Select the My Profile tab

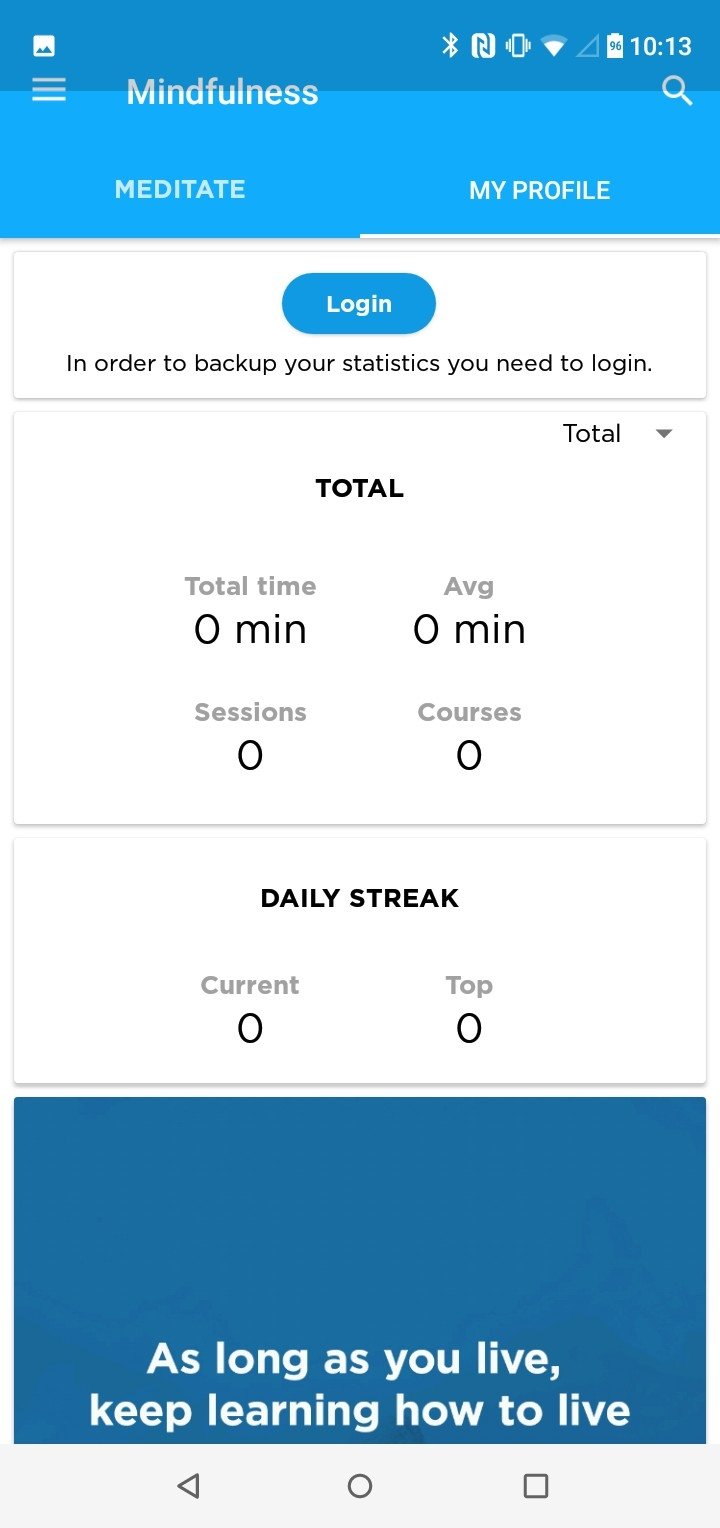pos(540,190)
